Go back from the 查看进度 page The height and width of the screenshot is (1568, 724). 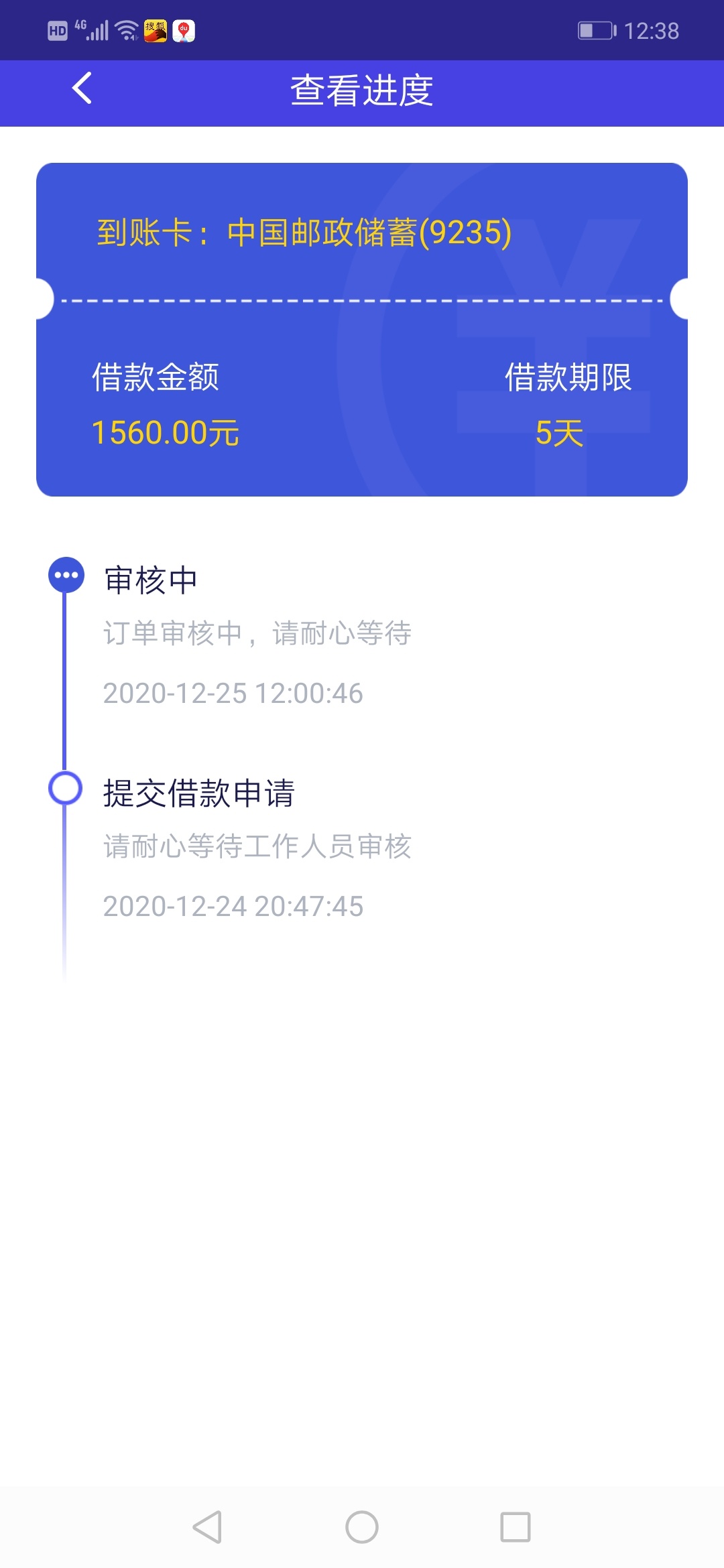pyautogui.click(x=82, y=88)
